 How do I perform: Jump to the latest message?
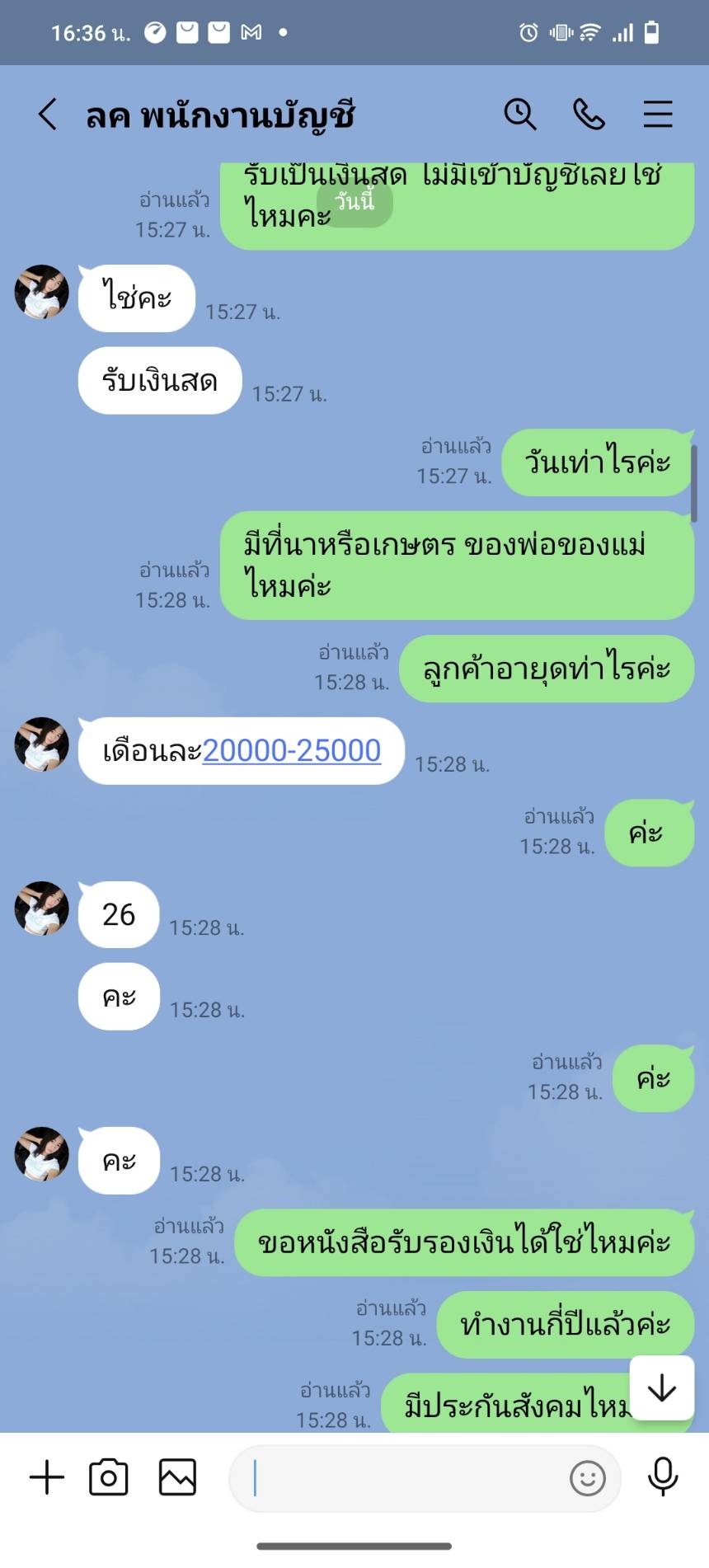click(x=662, y=1389)
